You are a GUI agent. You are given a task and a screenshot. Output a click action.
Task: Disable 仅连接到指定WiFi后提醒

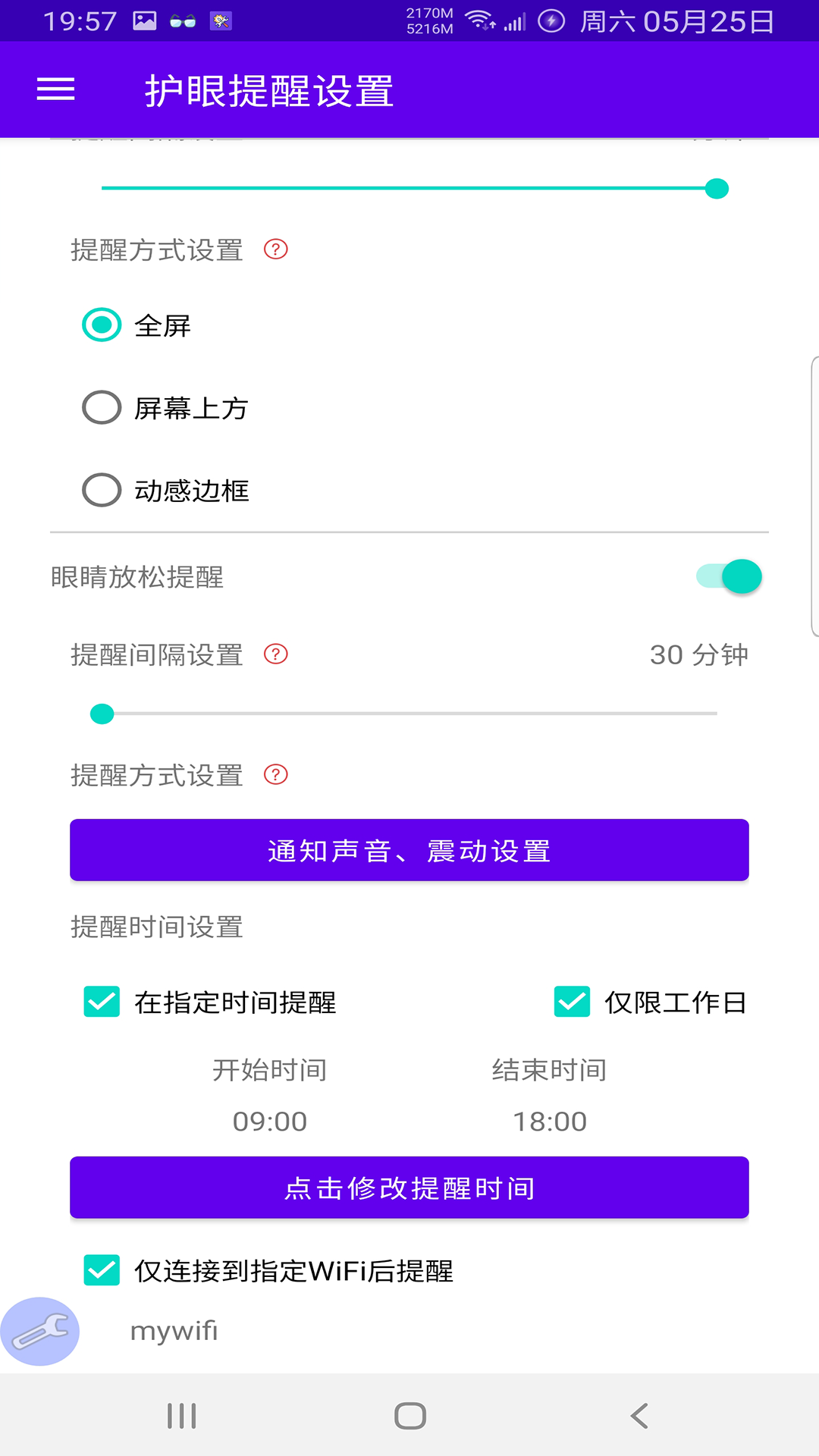click(x=102, y=1270)
